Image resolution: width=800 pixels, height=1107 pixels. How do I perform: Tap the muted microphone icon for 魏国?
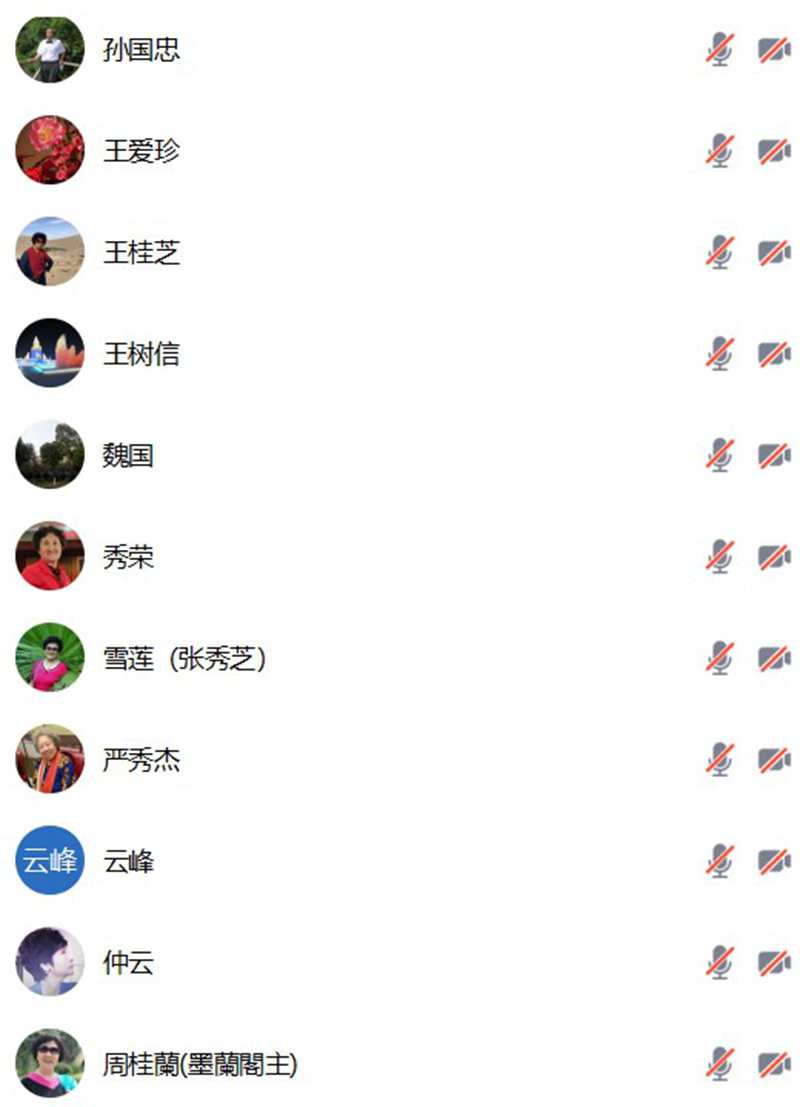[719, 456]
